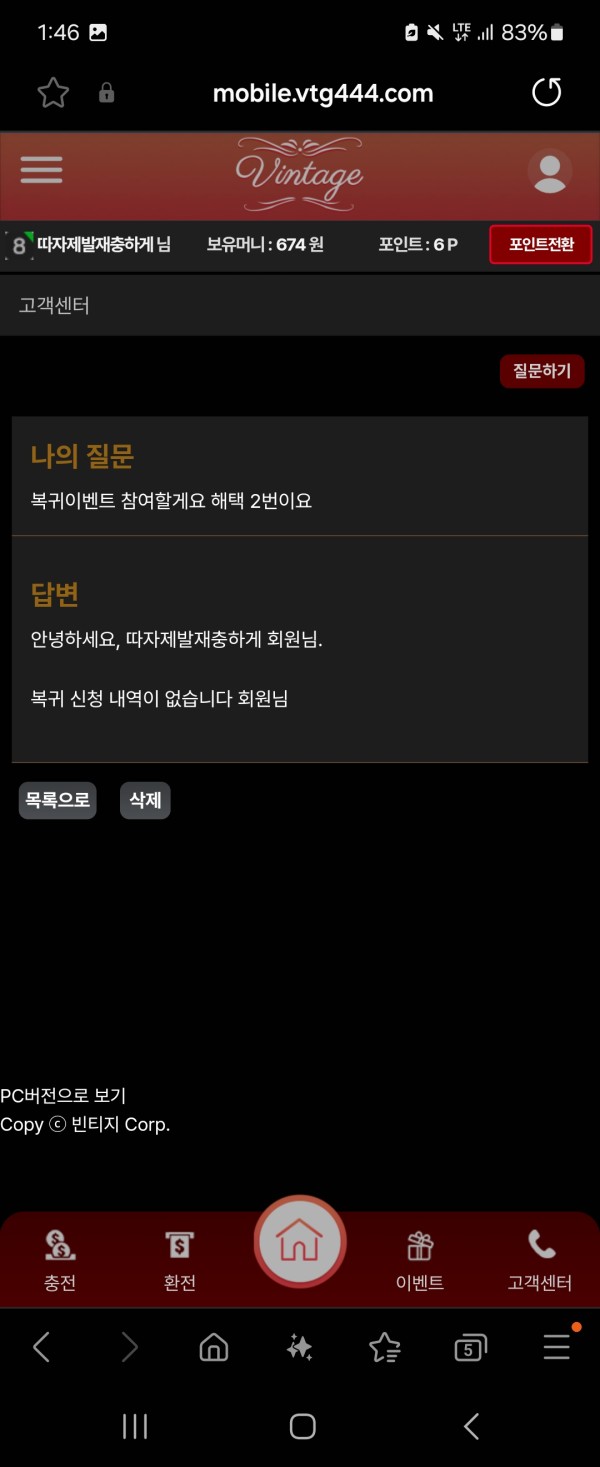Go back in the browser toolbar
Image resolution: width=600 pixels, height=1467 pixels.
(x=41, y=1348)
